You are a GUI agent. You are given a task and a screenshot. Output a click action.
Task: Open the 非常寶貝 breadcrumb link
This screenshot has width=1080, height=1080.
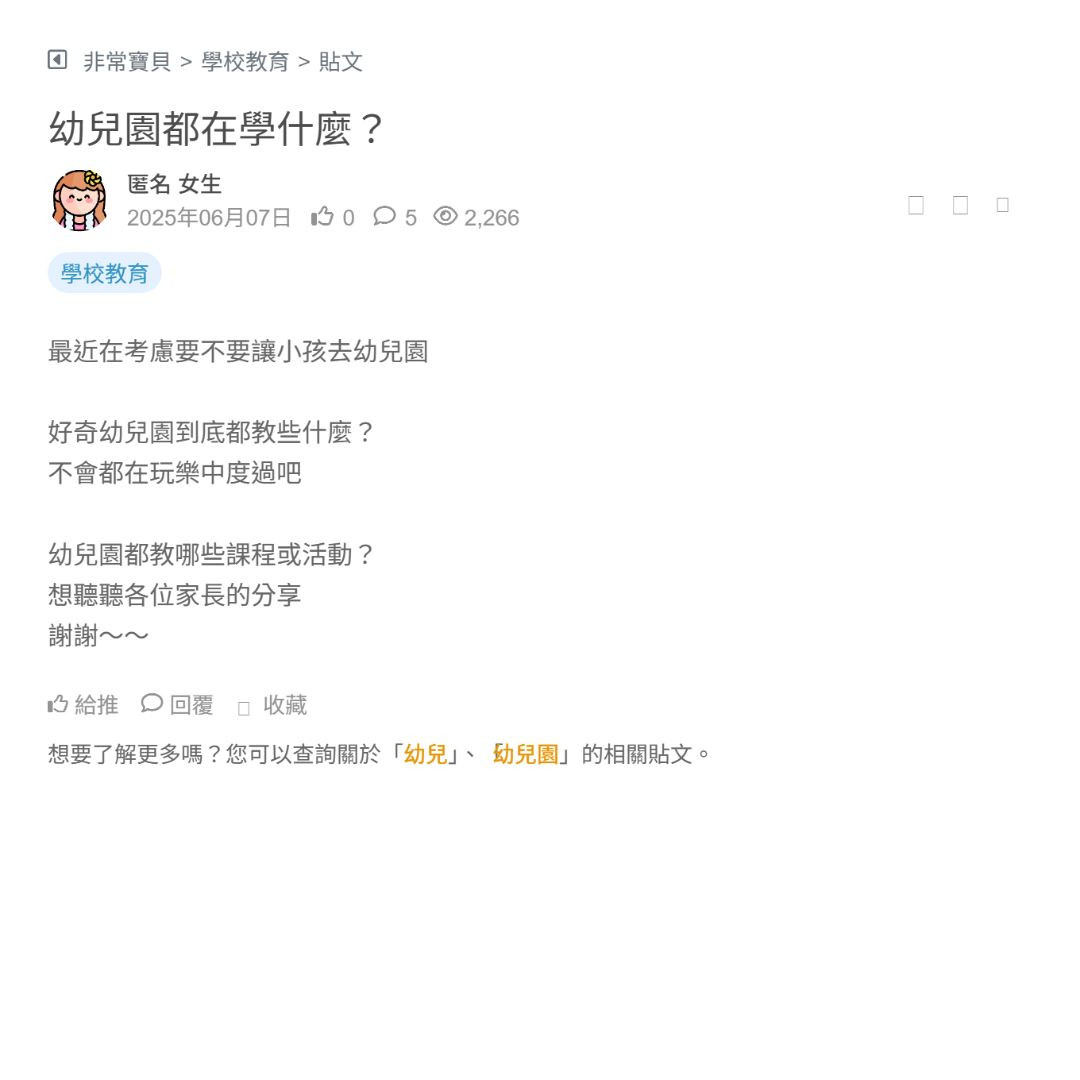click(127, 62)
